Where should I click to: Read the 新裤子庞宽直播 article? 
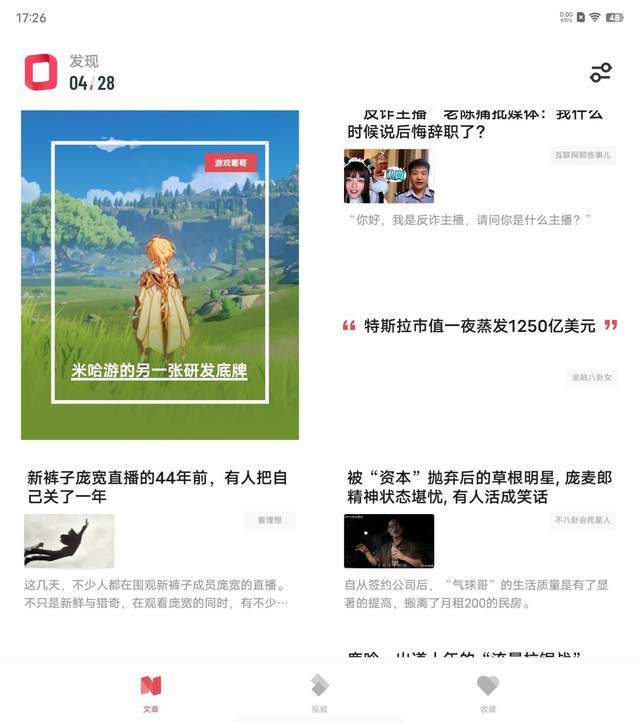157,486
